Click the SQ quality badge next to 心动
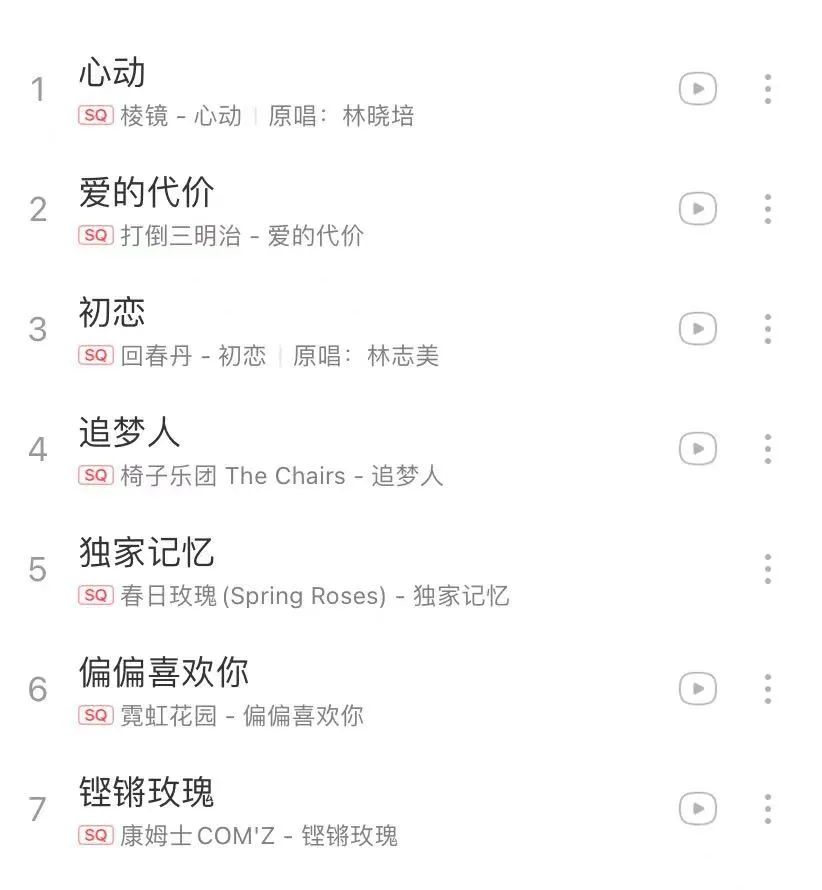 pyautogui.click(x=95, y=116)
